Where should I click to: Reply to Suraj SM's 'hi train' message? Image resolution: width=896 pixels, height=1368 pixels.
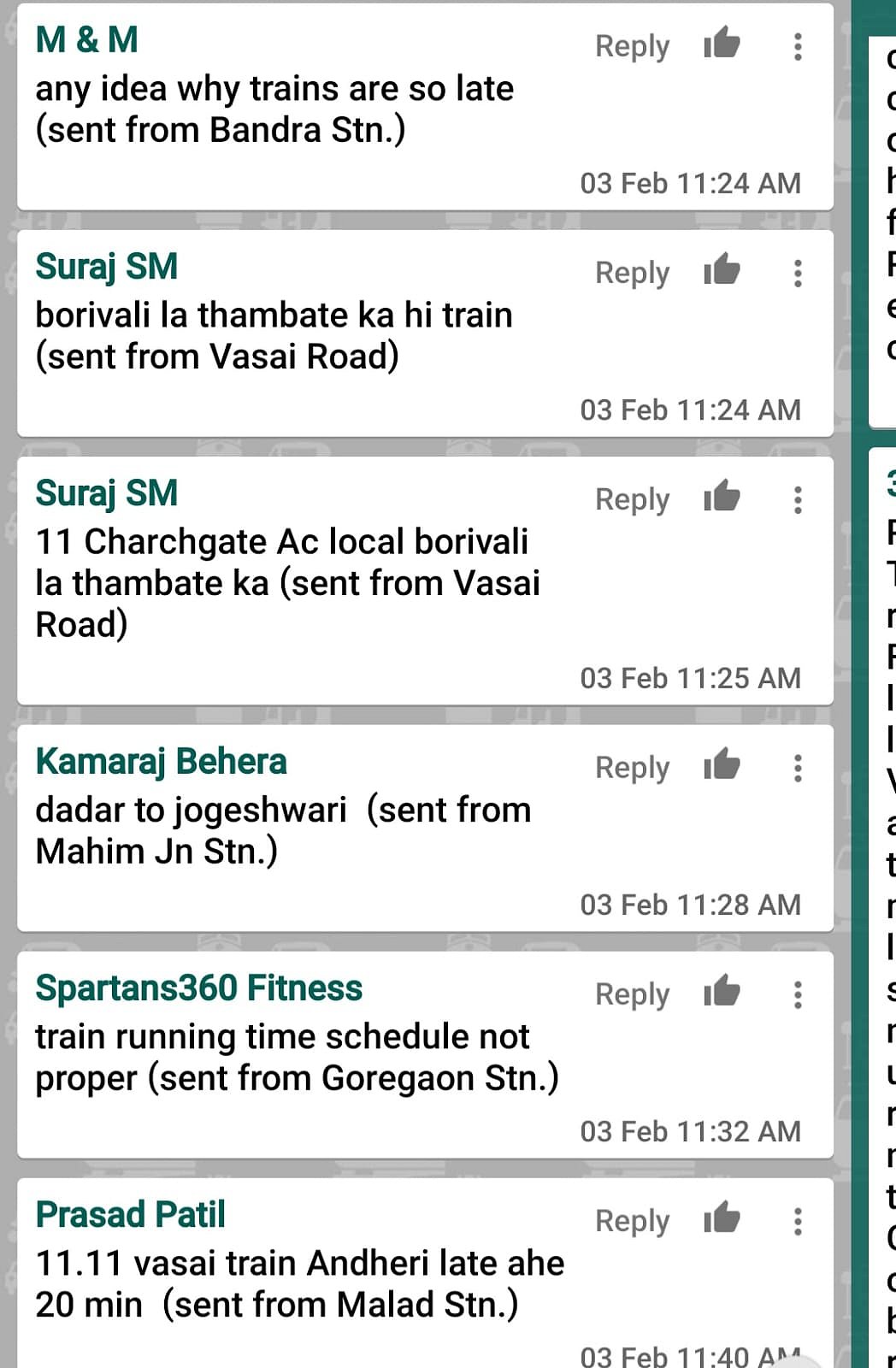point(632,273)
